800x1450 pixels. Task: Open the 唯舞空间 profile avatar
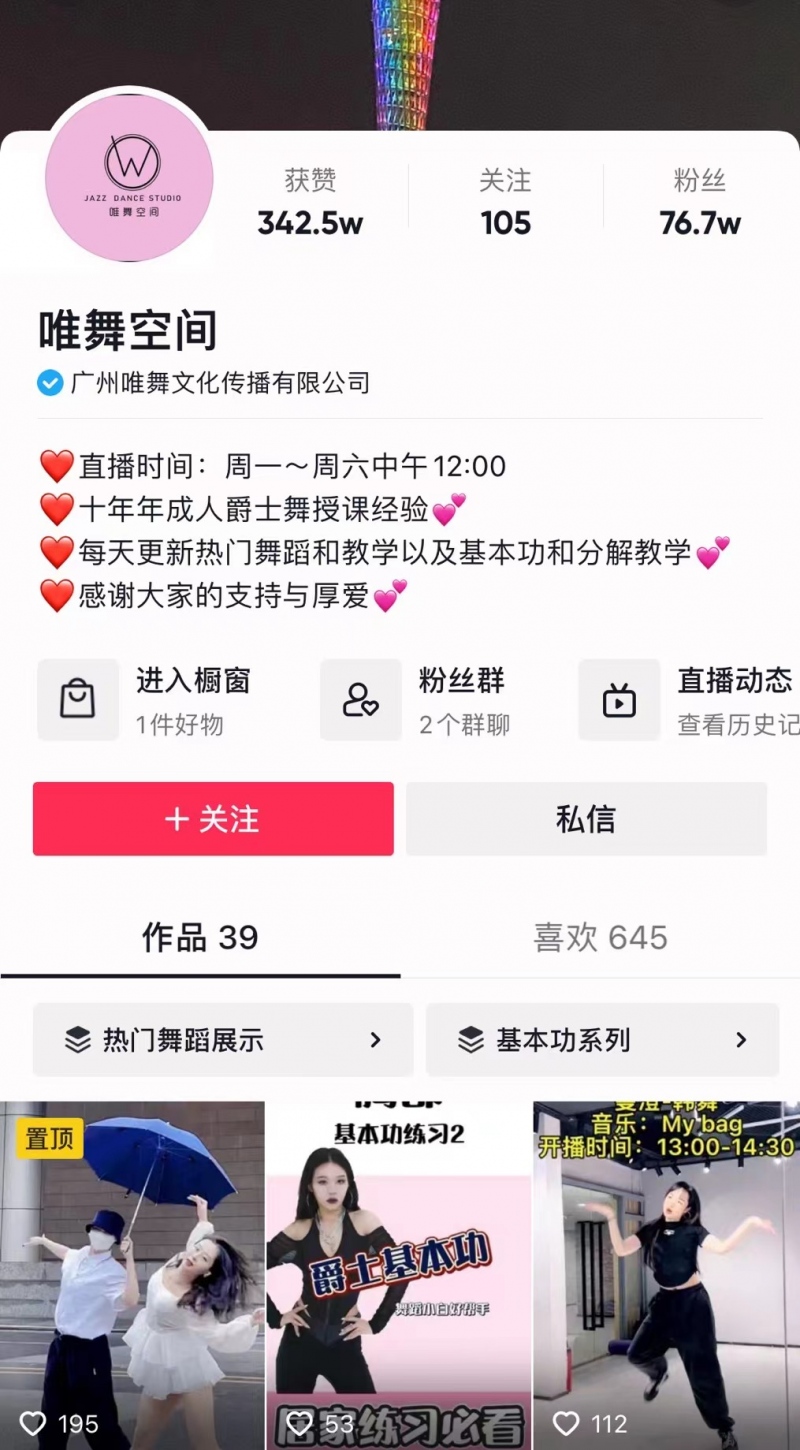pos(130,178)
